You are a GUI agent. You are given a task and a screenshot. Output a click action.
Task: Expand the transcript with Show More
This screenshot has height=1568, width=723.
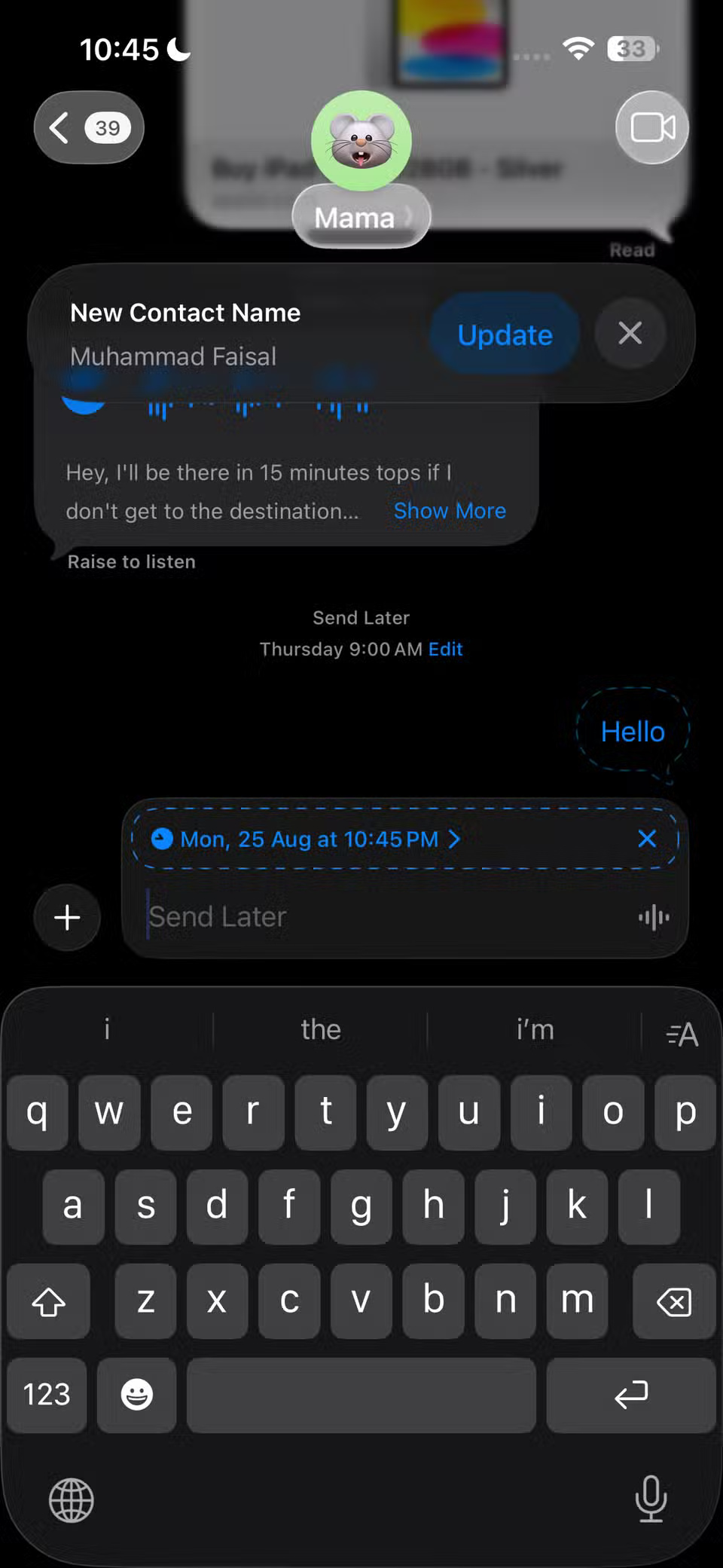[449, 511]
